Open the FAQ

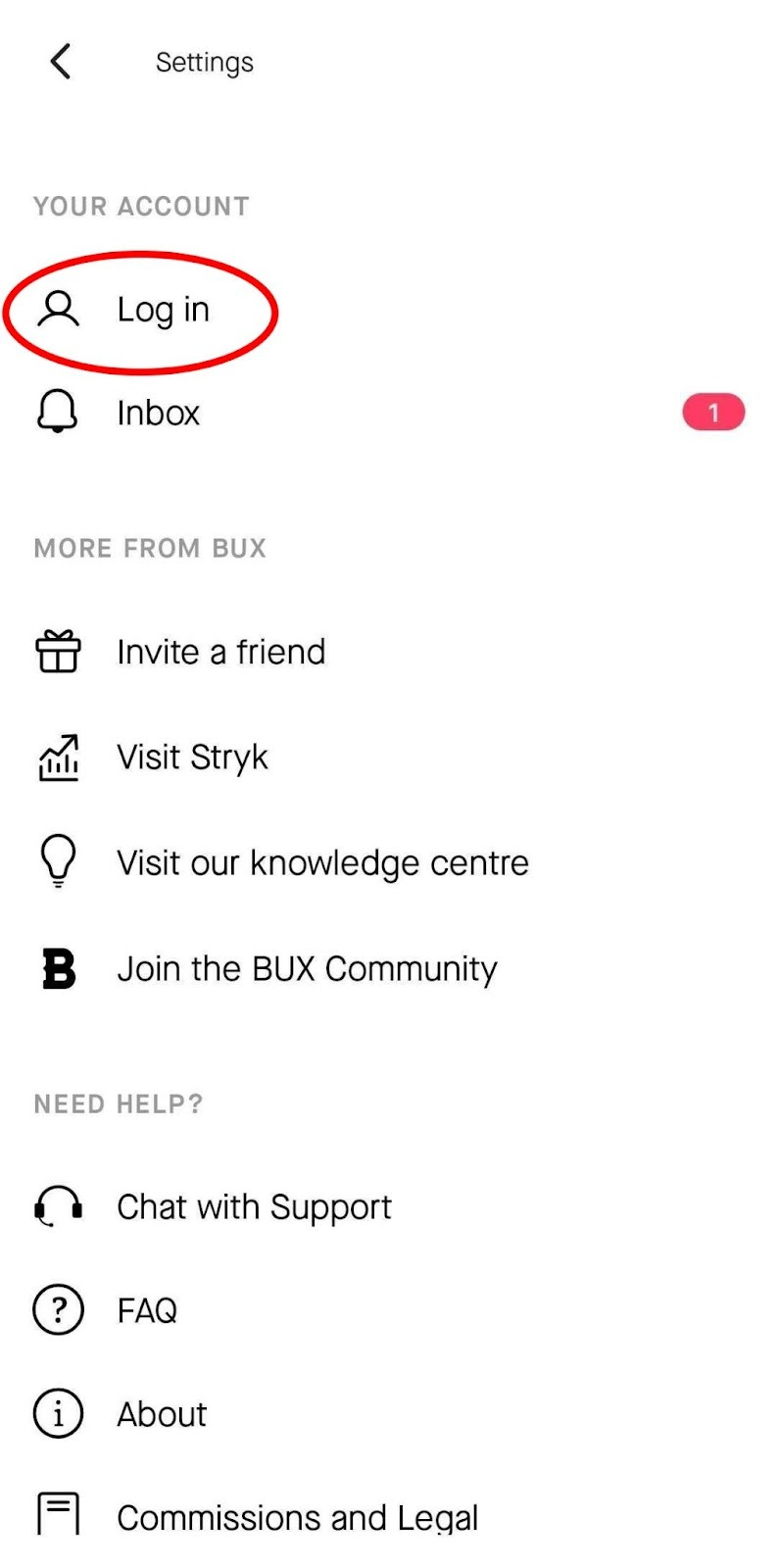(x=147, y=1310)
